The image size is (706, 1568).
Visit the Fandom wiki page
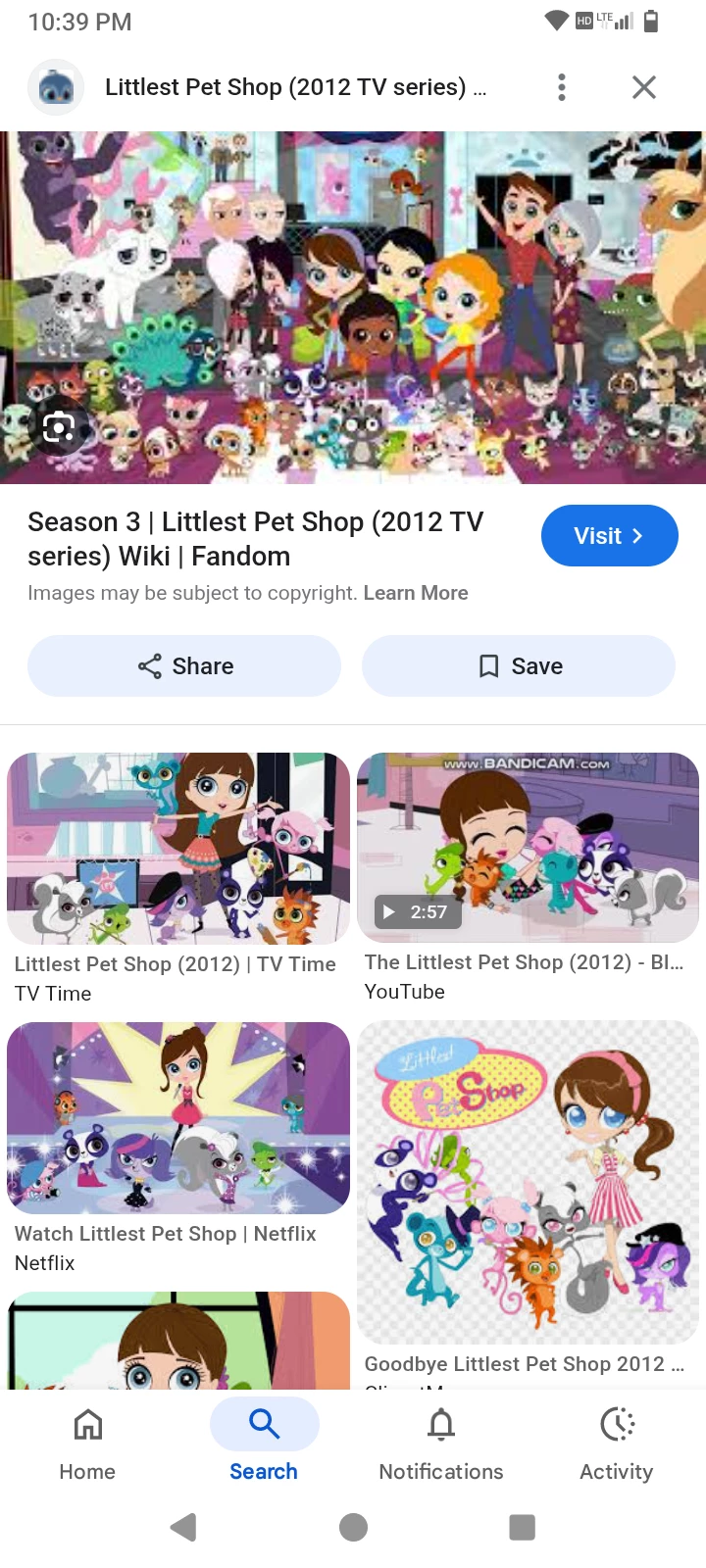click(x=609, y=536)
